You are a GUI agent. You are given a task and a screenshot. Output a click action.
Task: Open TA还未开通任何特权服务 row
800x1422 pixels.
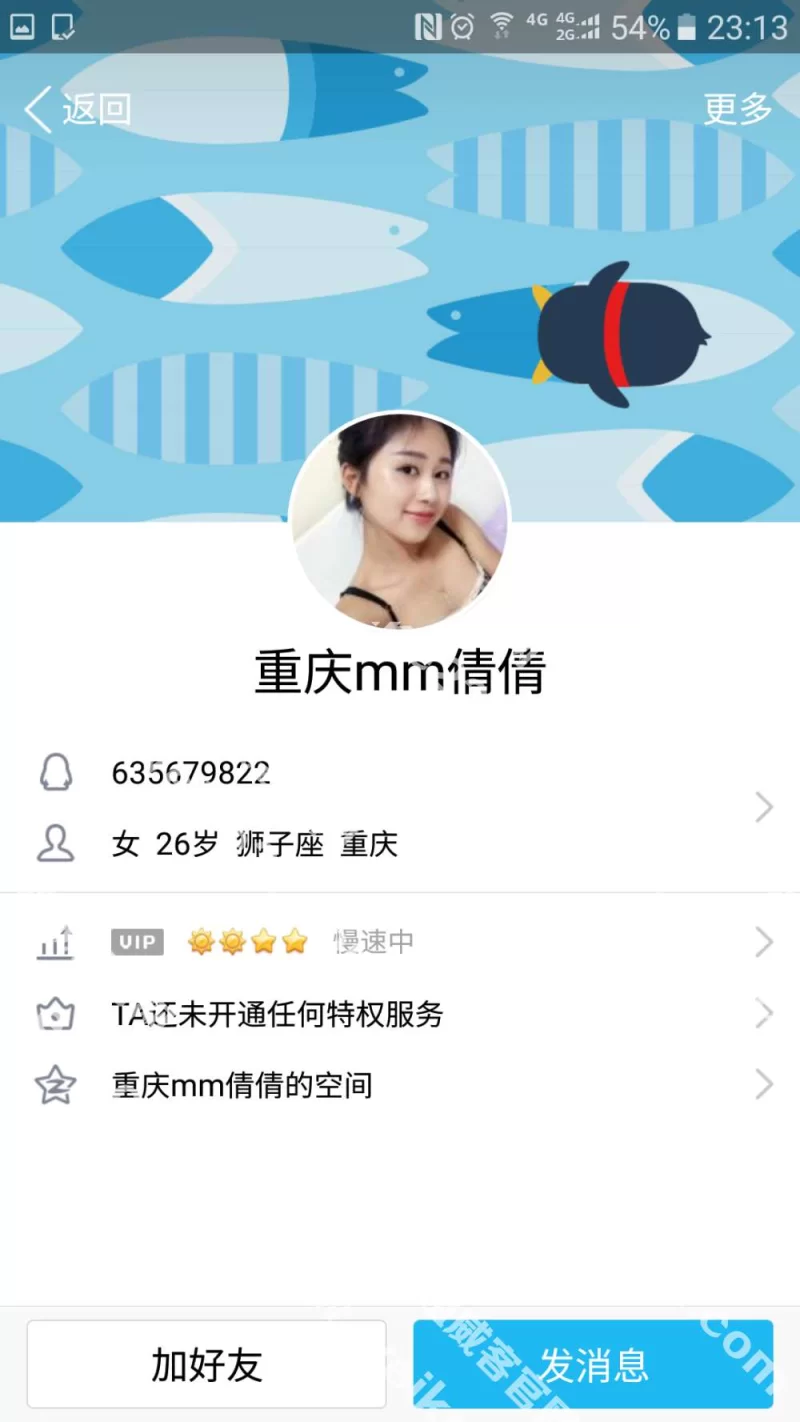[x=400, y=1014]
